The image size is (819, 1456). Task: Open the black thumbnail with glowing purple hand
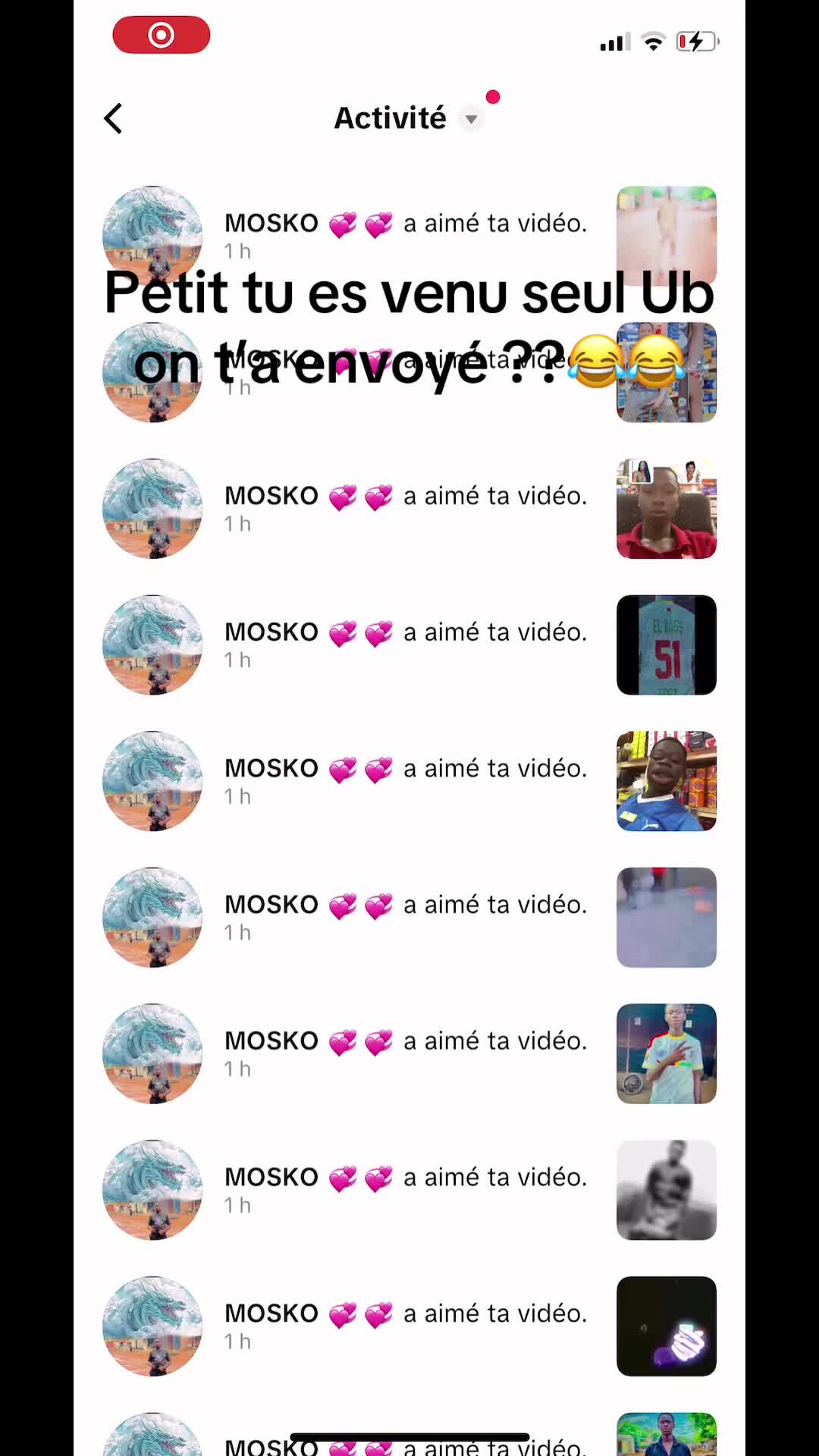click(x=666, y=1326)
